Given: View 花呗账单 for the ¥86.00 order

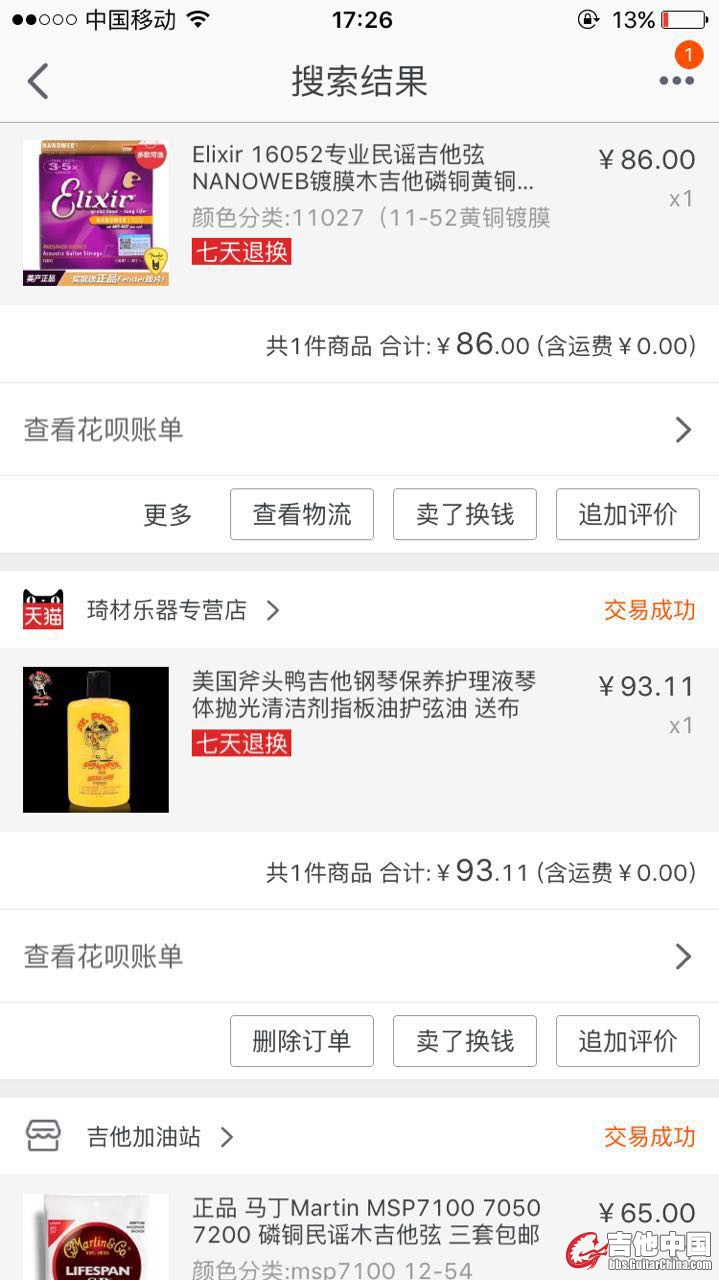Looking at the screenshot, I should 360,430.
